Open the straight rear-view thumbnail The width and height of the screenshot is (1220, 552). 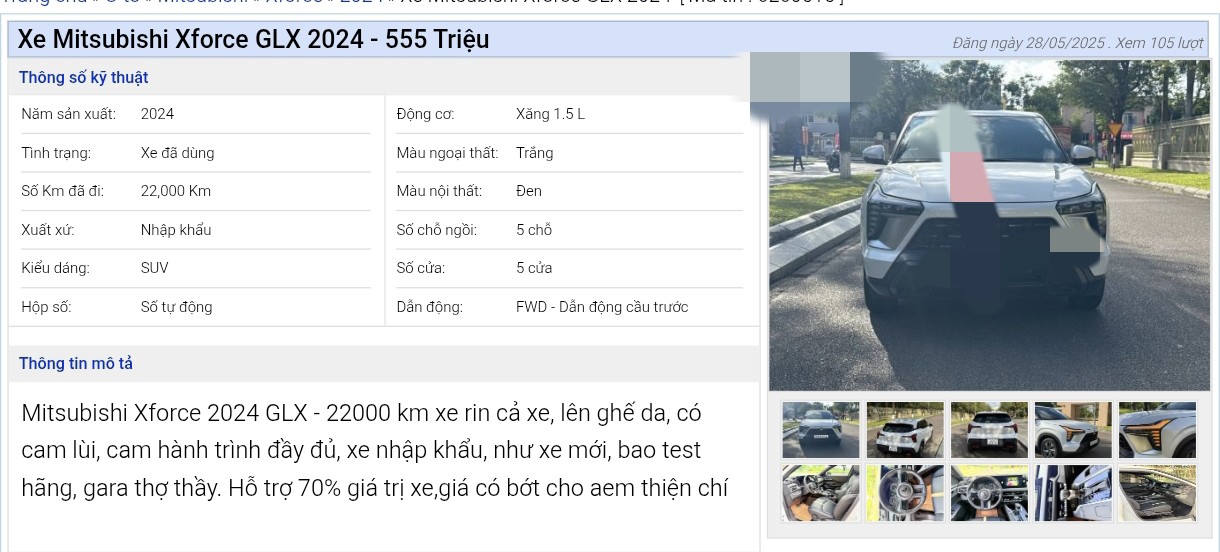pyautogui.click(x=988, y=430)
